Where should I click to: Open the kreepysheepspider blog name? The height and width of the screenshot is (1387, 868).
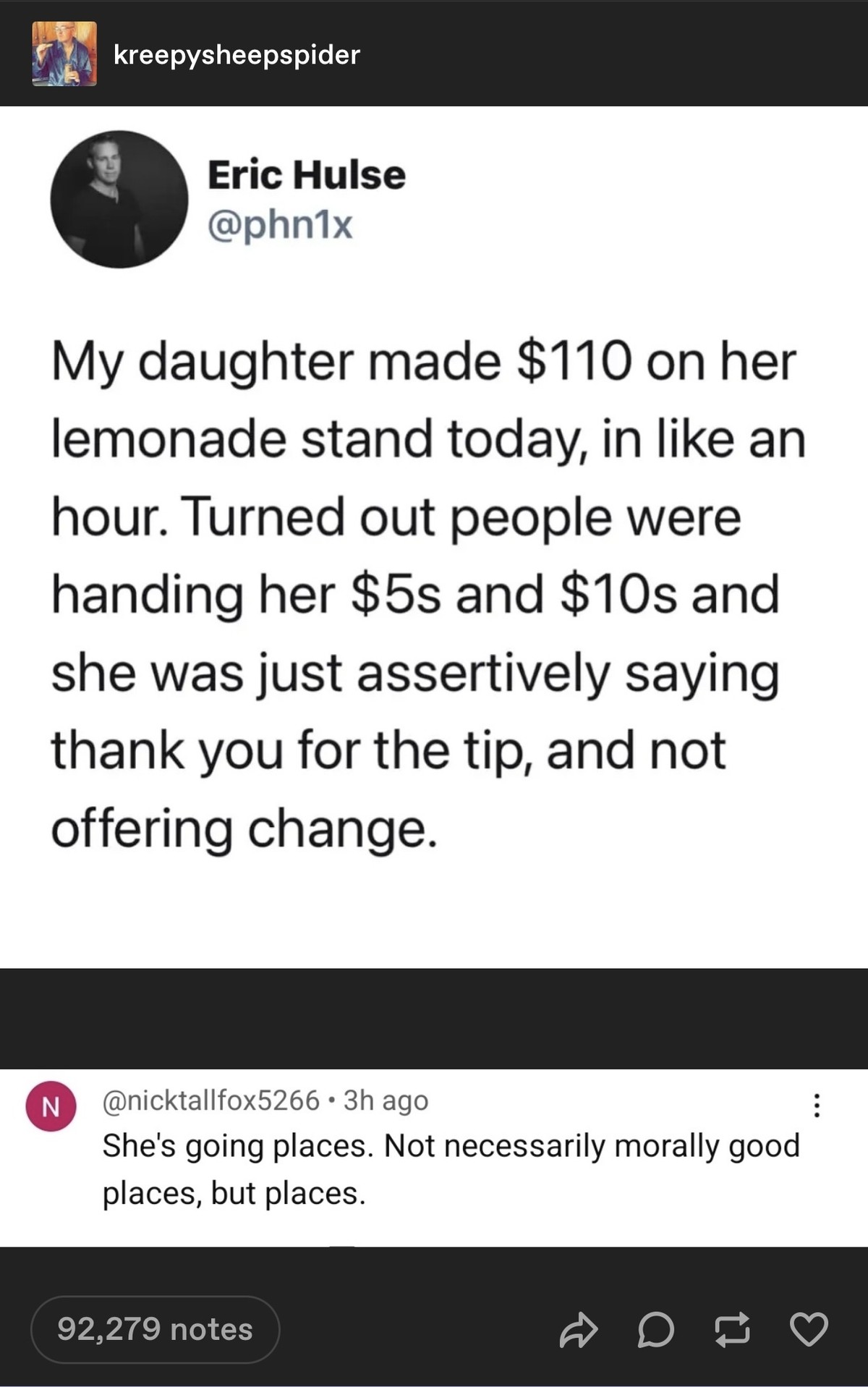[x=237, y=54]
